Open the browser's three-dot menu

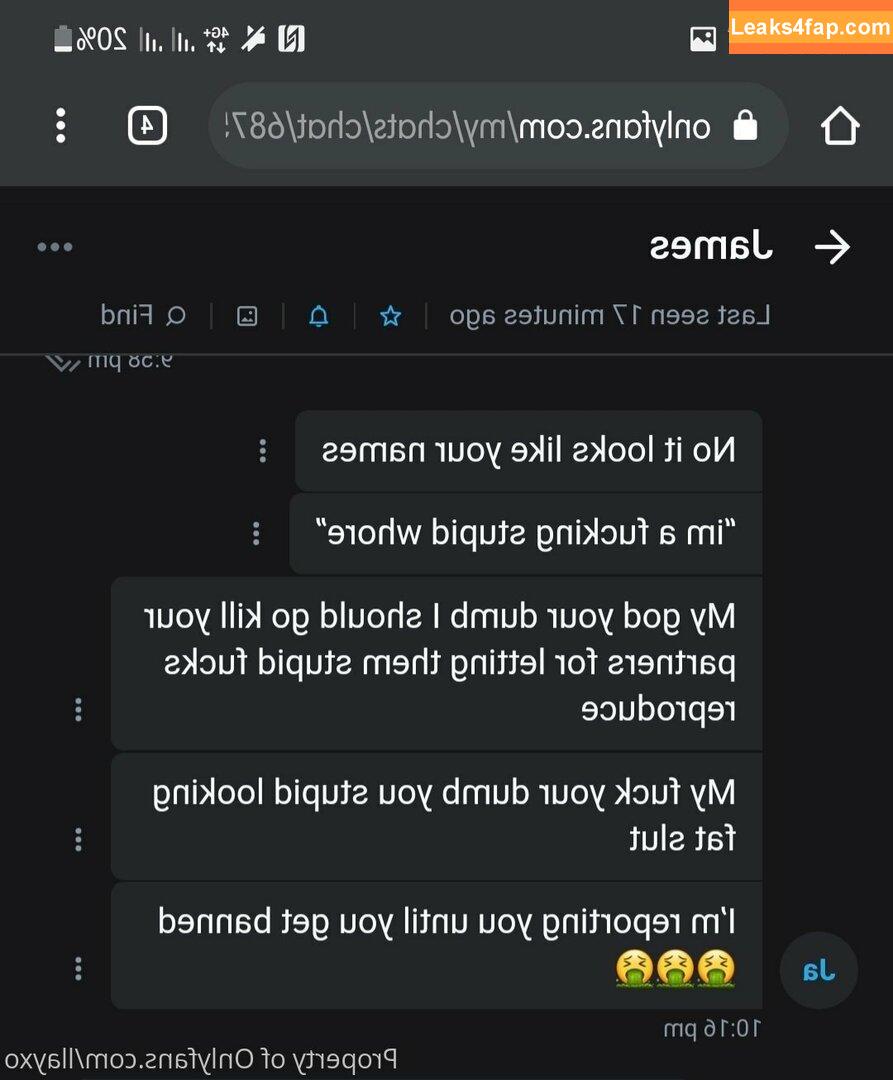point(61,126)
